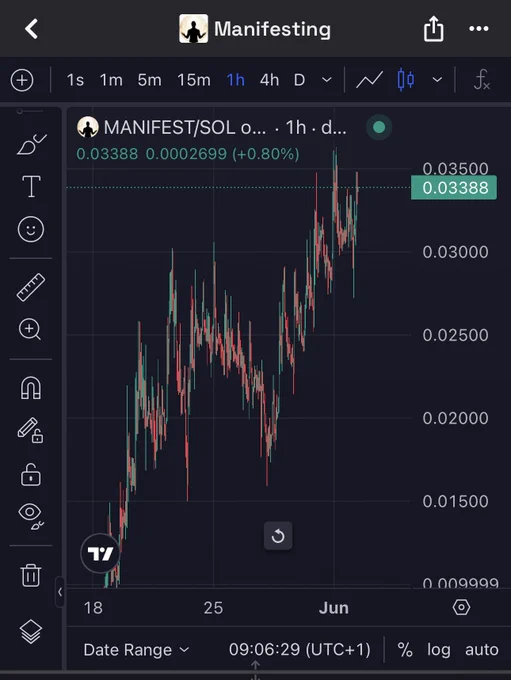Switch to the 1s timeframe
Image resolution: width=511 pixels, height=680 pixels.
pyautogui.click(x=75, y=80)
